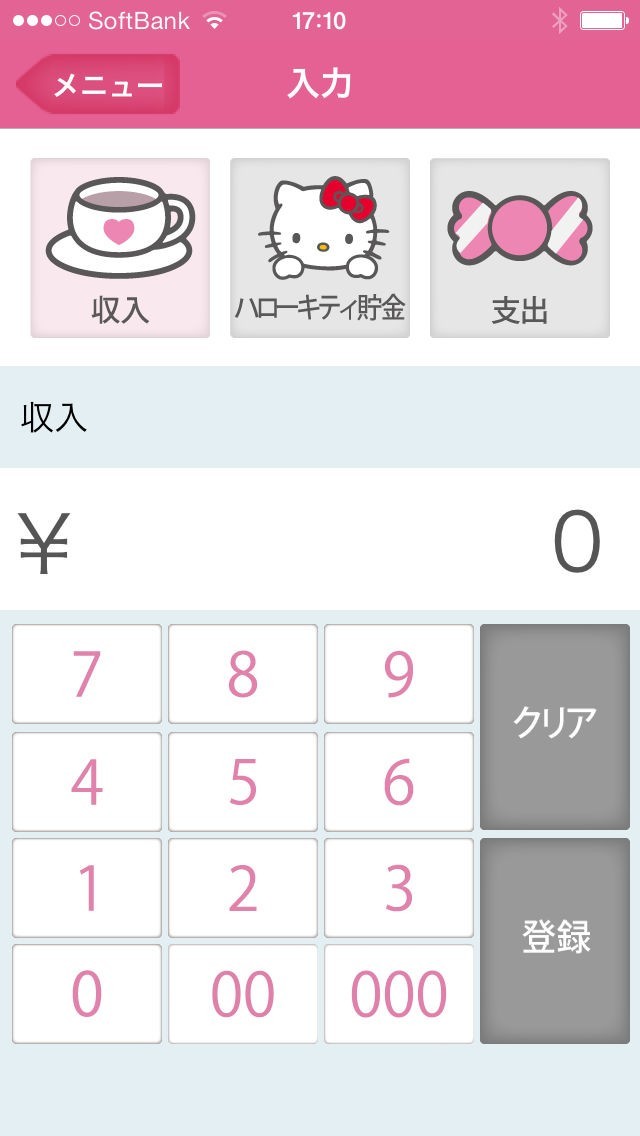Enter digit 9
The height and width of the screenshot is (1136, 640).
399,674
